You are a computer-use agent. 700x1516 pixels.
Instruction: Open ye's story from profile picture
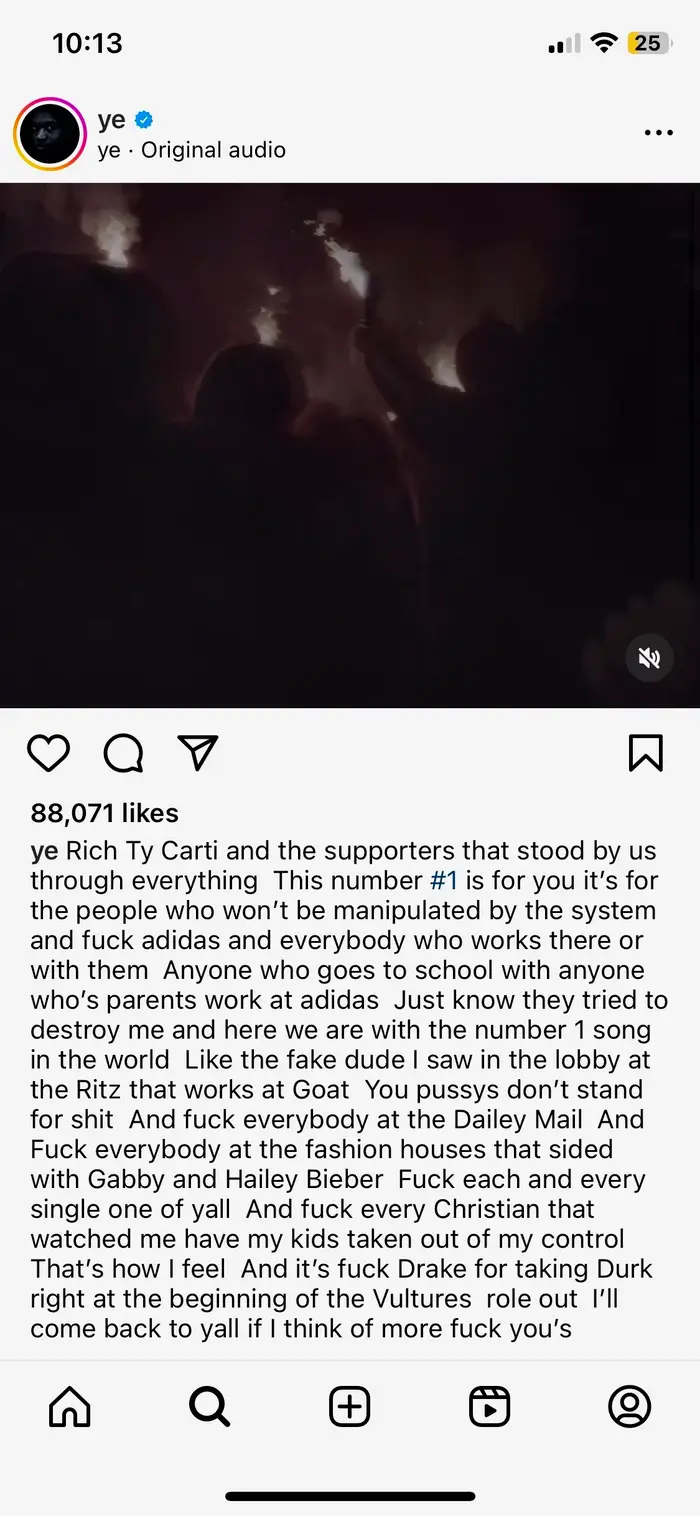coord(49,133)
